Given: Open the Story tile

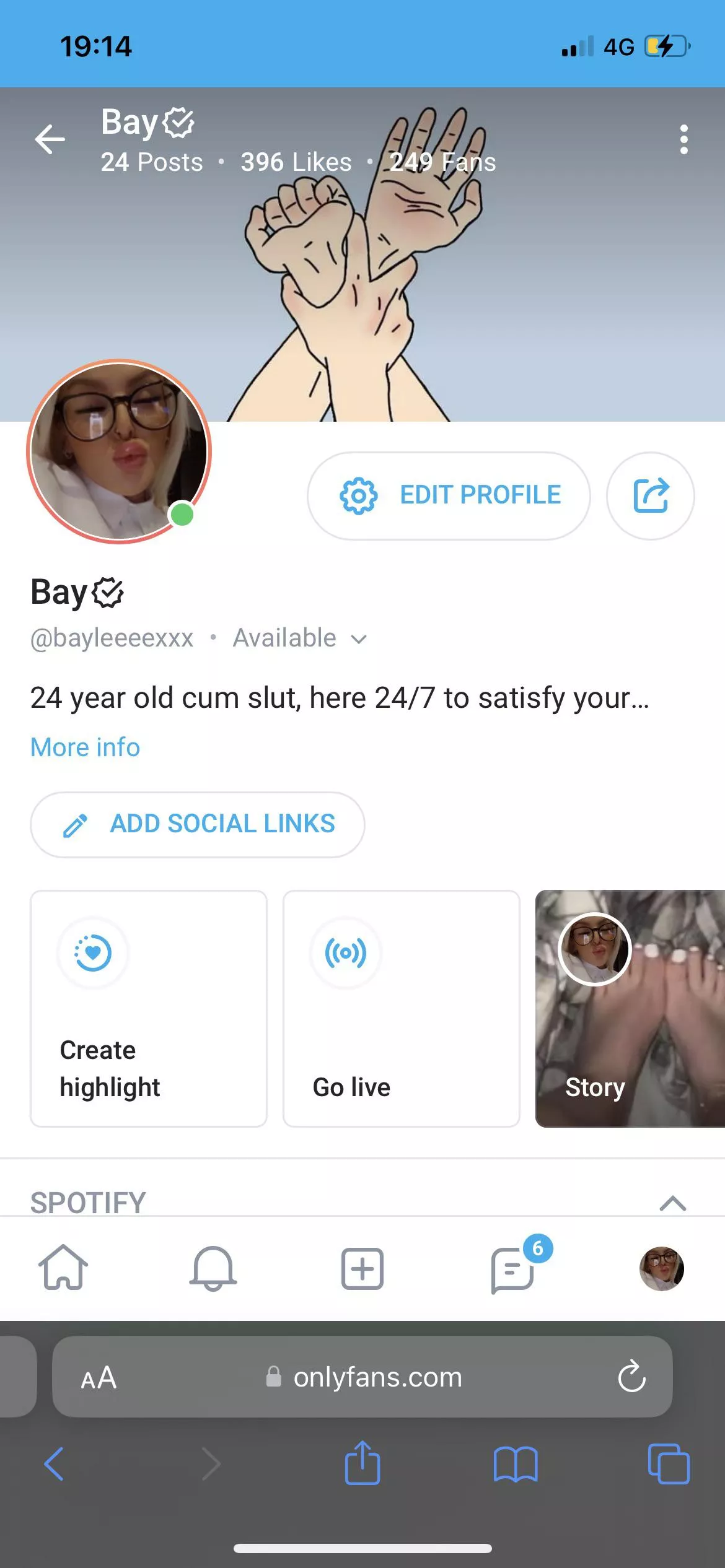Looking at the screenshot, I should 630,1008.
